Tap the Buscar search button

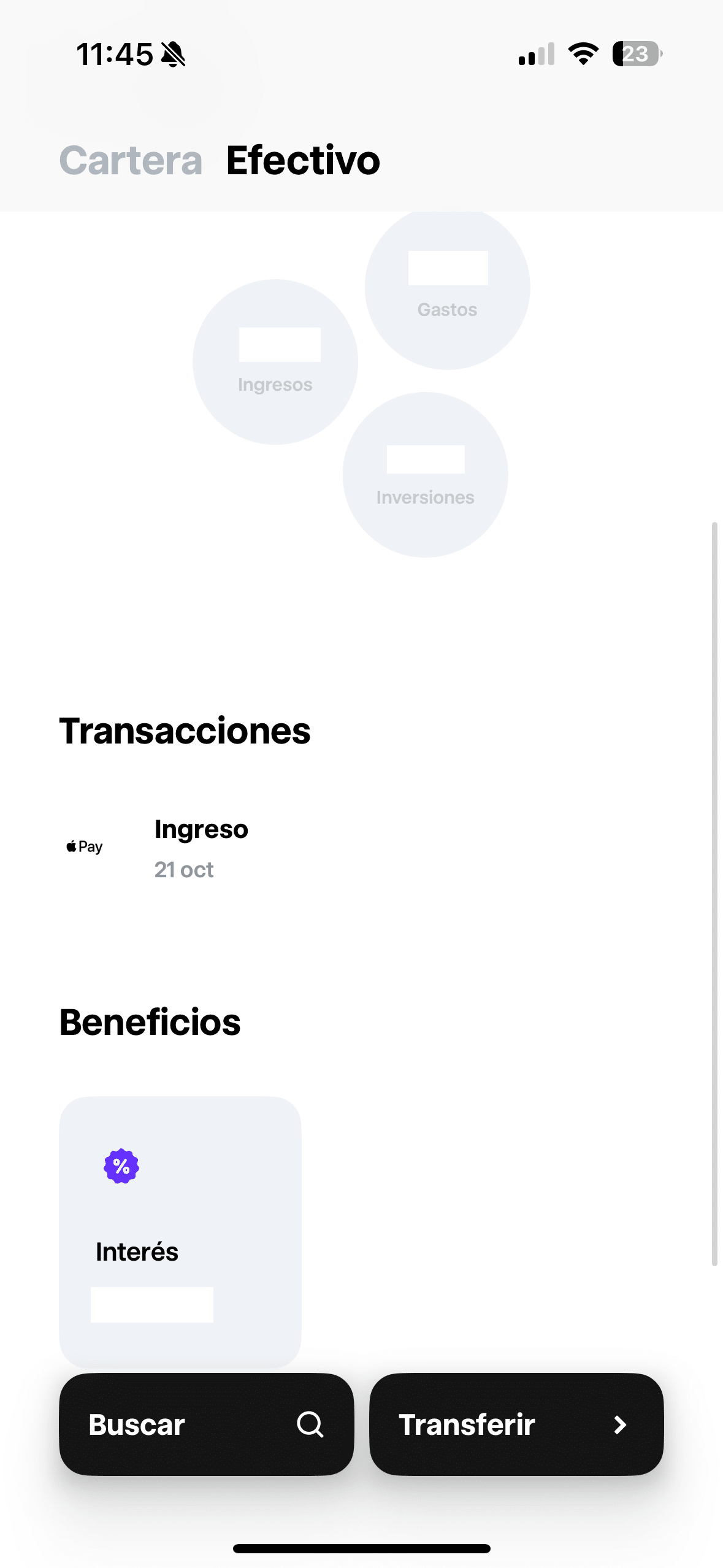click(206, 1424)
